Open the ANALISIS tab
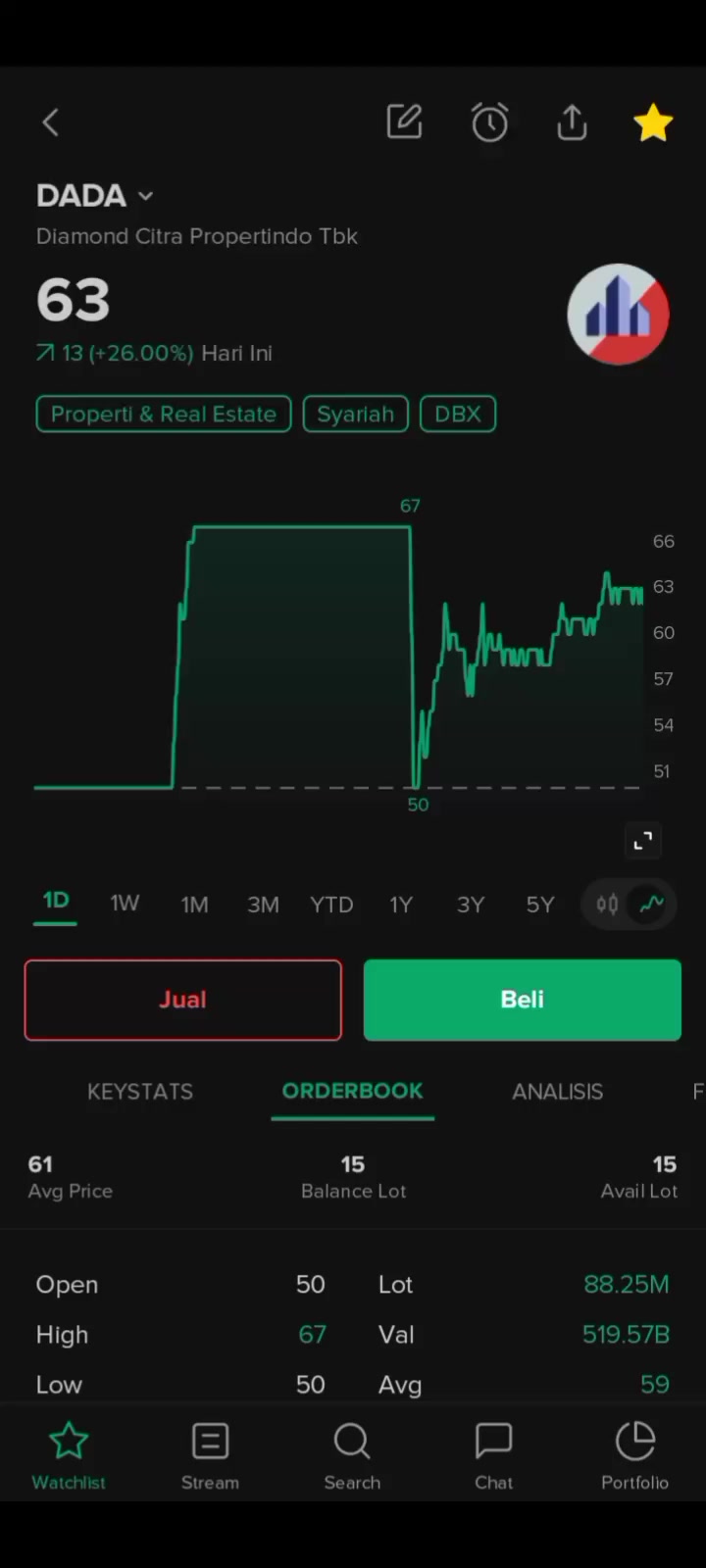Image resolution: width=706 pixels, height=1568 pixels. tap(558, 1091)
